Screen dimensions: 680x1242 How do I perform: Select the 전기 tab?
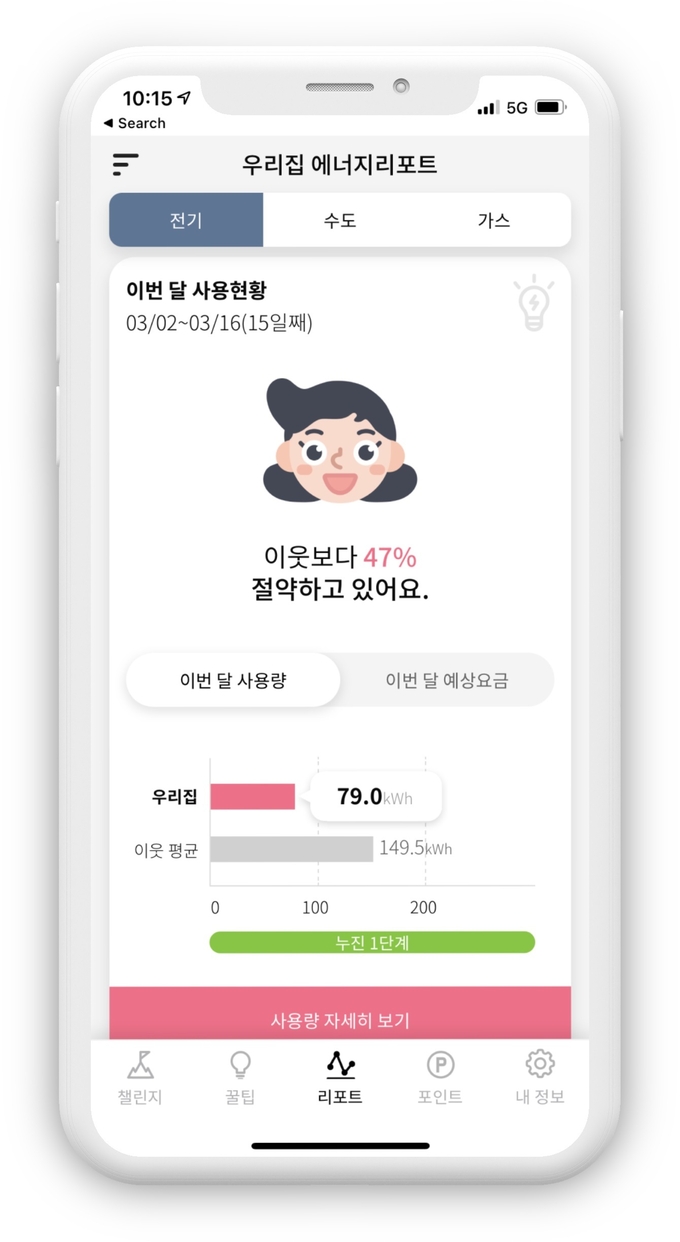186,220
